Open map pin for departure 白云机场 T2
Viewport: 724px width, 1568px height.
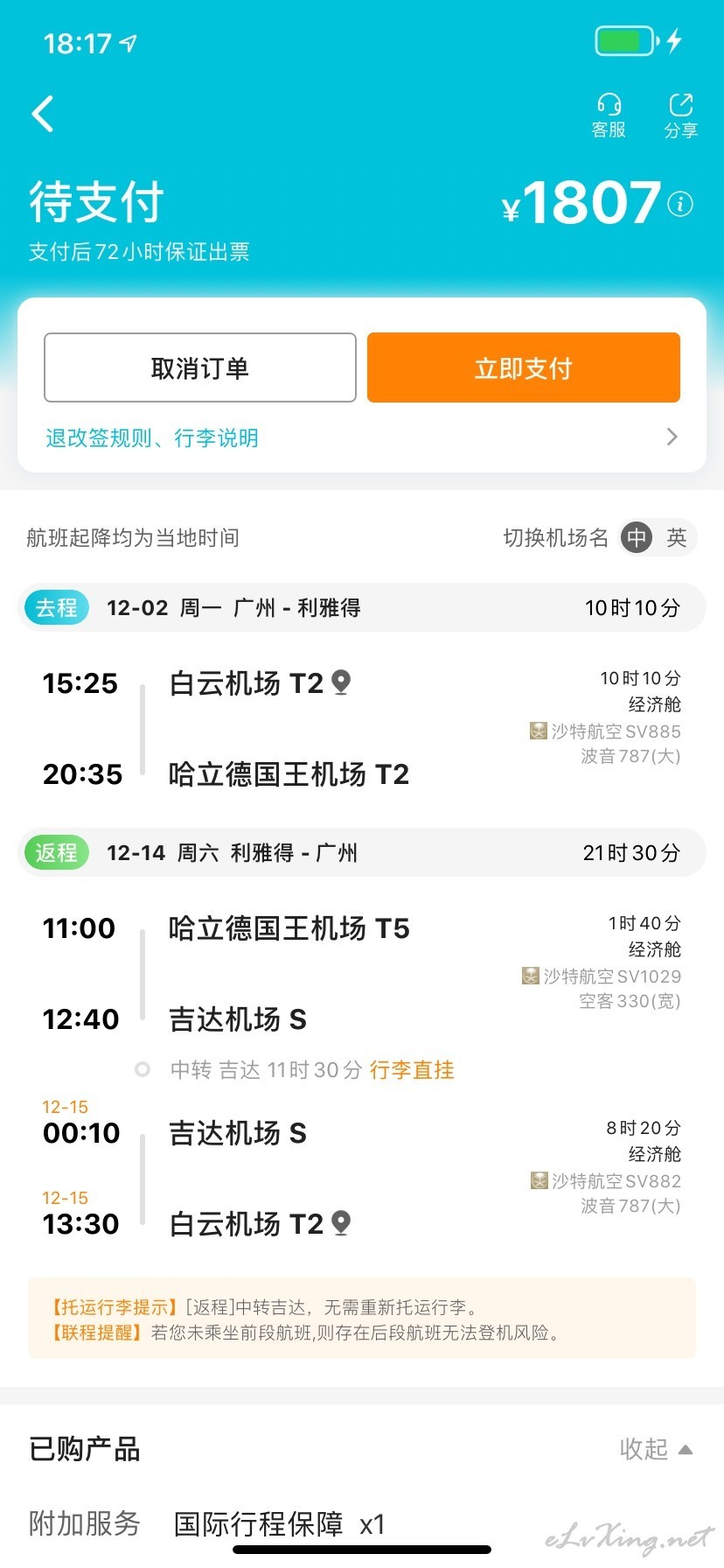[342, 682]
